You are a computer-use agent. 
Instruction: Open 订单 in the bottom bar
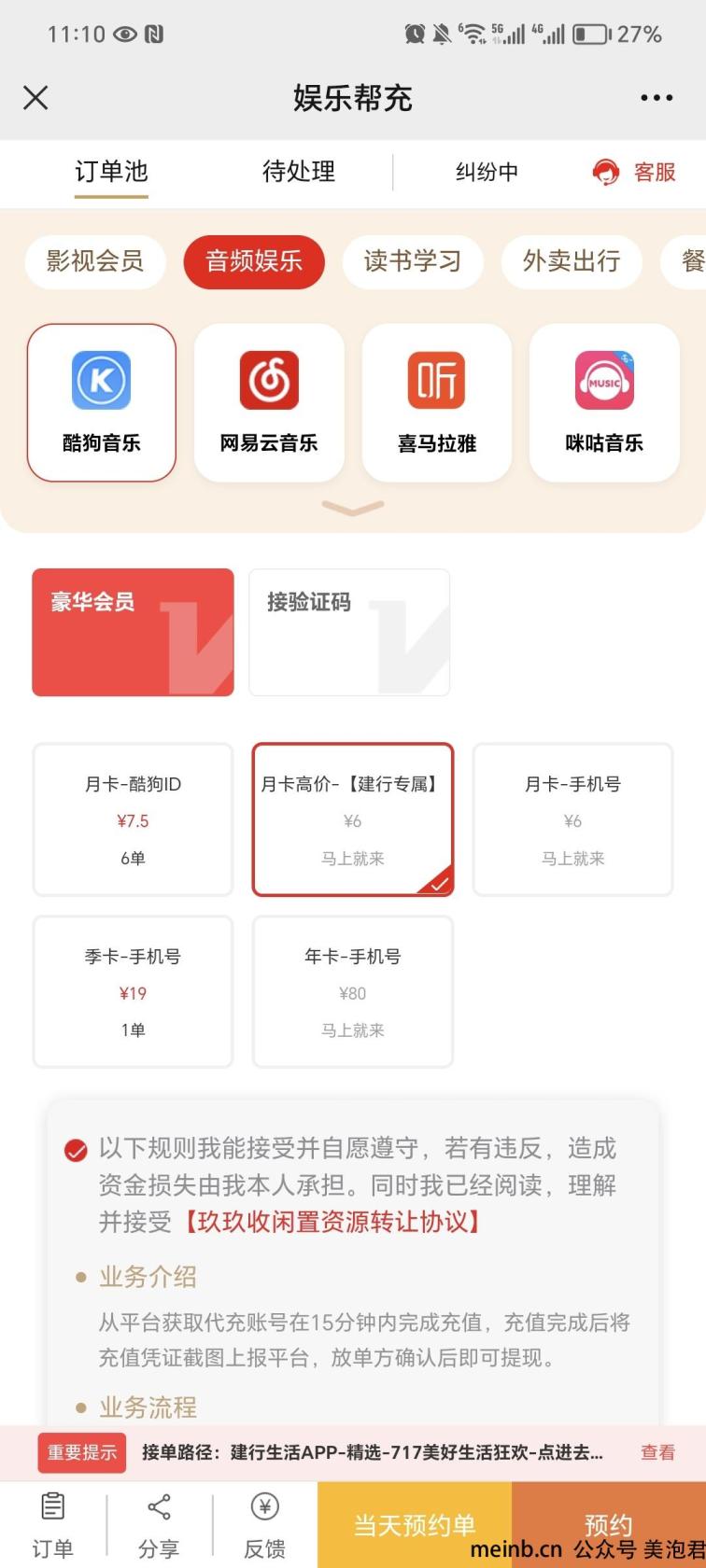(52, 1525)
